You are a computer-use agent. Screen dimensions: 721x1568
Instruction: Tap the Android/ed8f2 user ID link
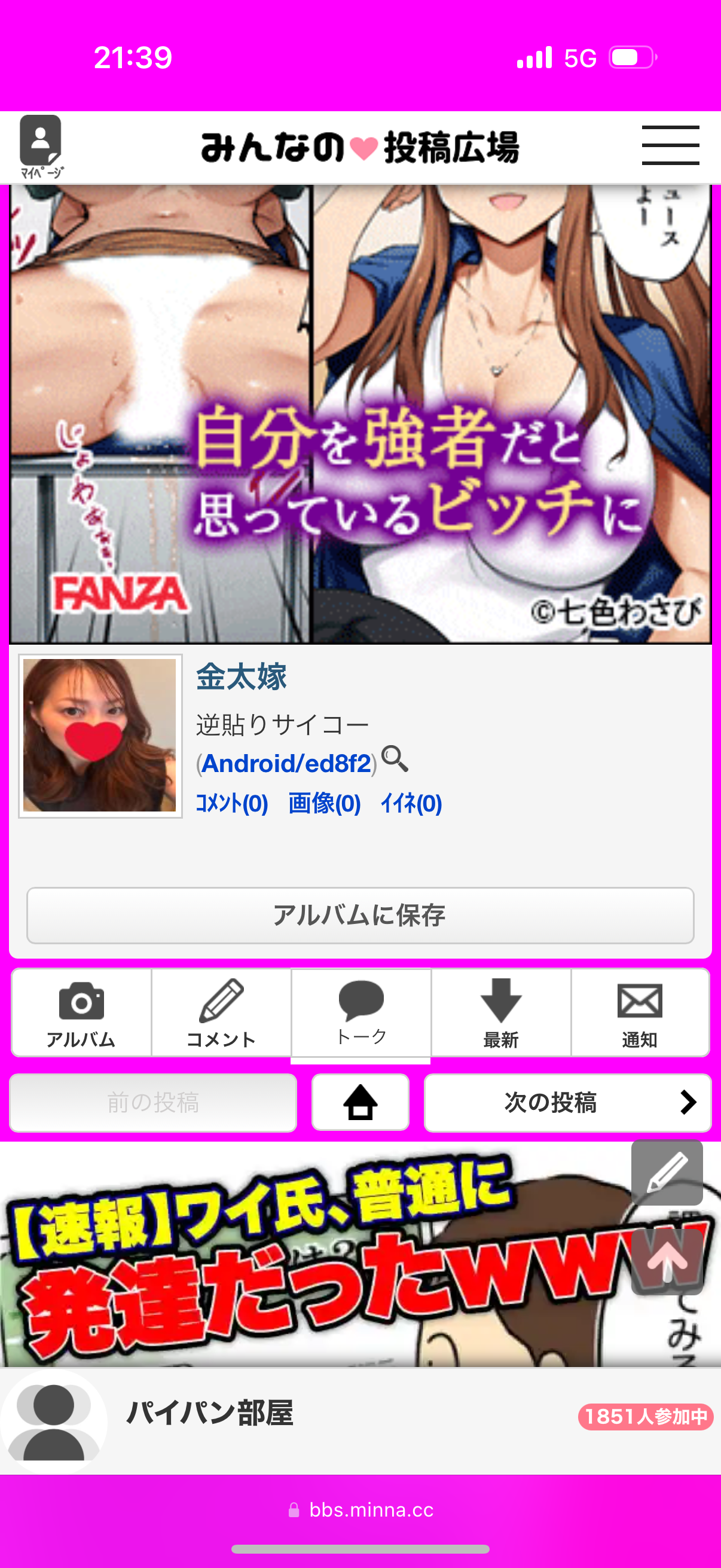click(286, 763)
